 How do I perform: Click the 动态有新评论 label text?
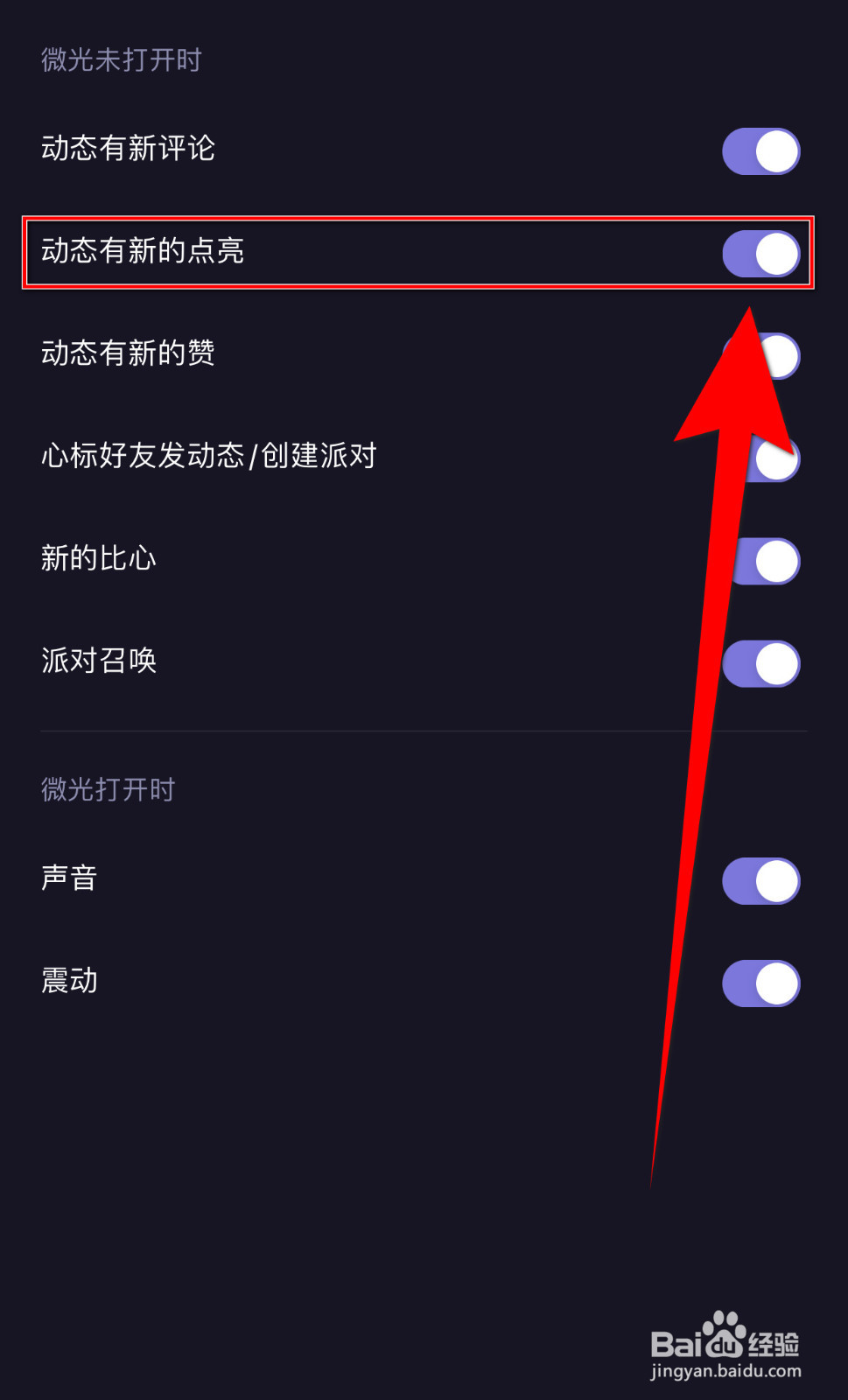coord(130,150)
